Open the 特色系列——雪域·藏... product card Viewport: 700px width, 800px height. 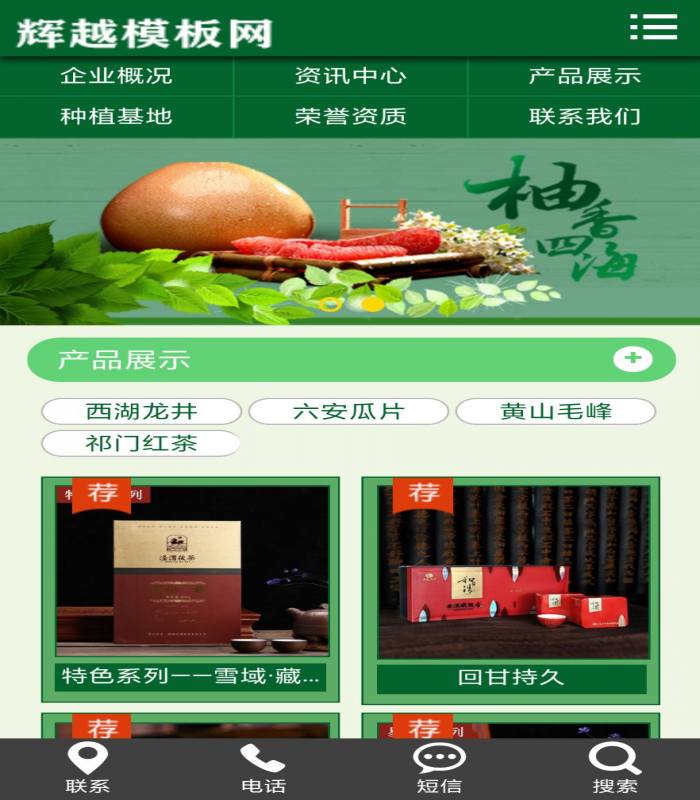[x=190, y=590]
